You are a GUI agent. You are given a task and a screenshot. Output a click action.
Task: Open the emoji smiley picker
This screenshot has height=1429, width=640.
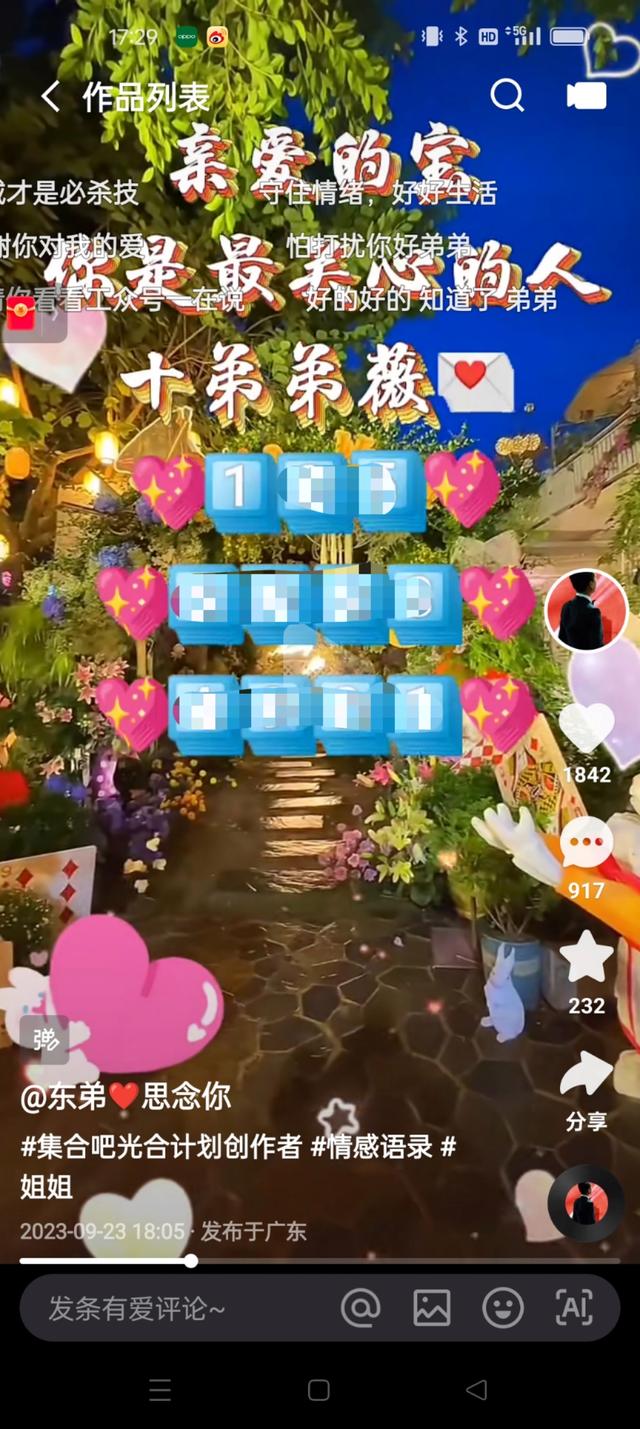pos(503,1307)
